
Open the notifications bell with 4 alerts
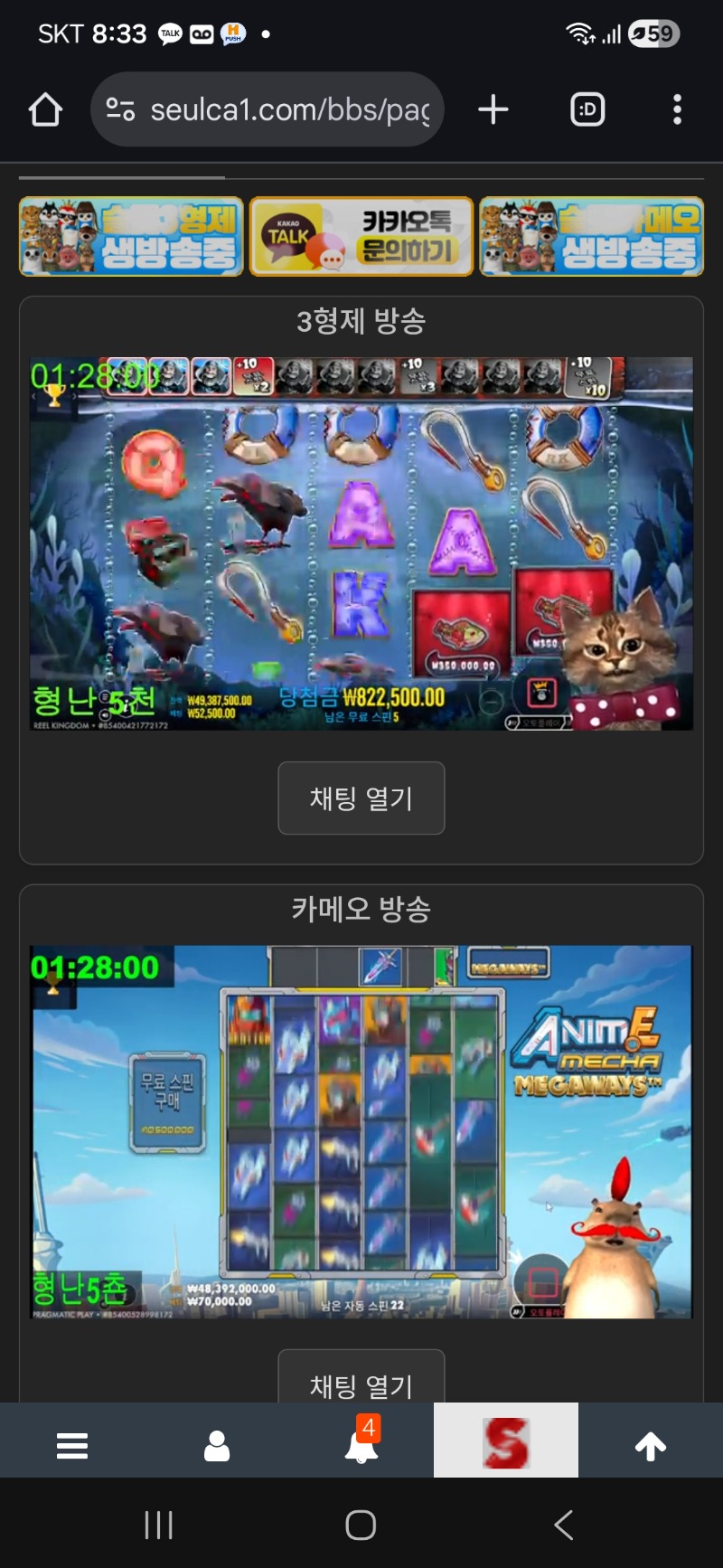tap(361, 1445)
